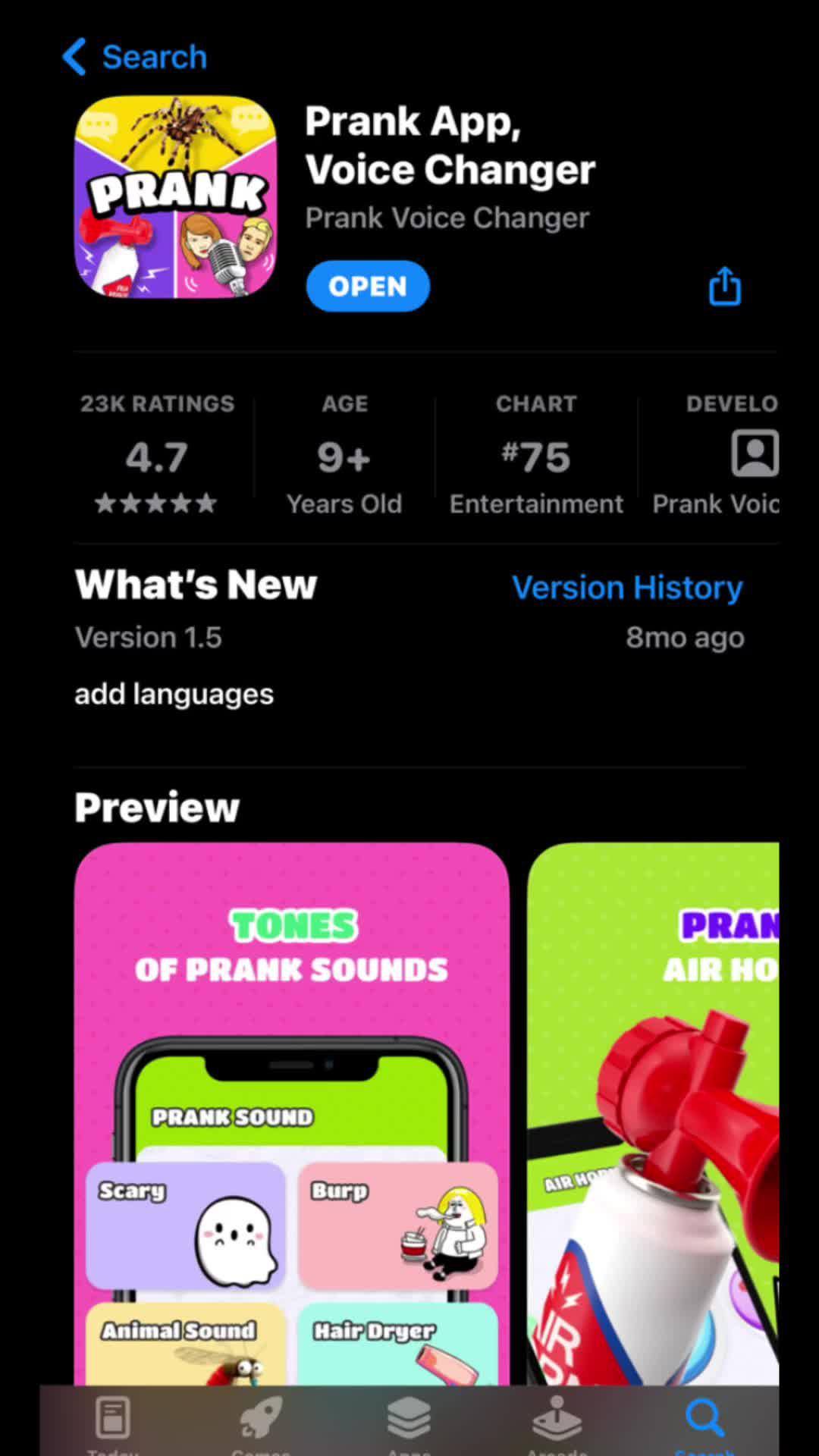Tap the 9+ Years Old age rating
Image resolution: width=819 pixels, height=1456 pixels.
(344, 457)
